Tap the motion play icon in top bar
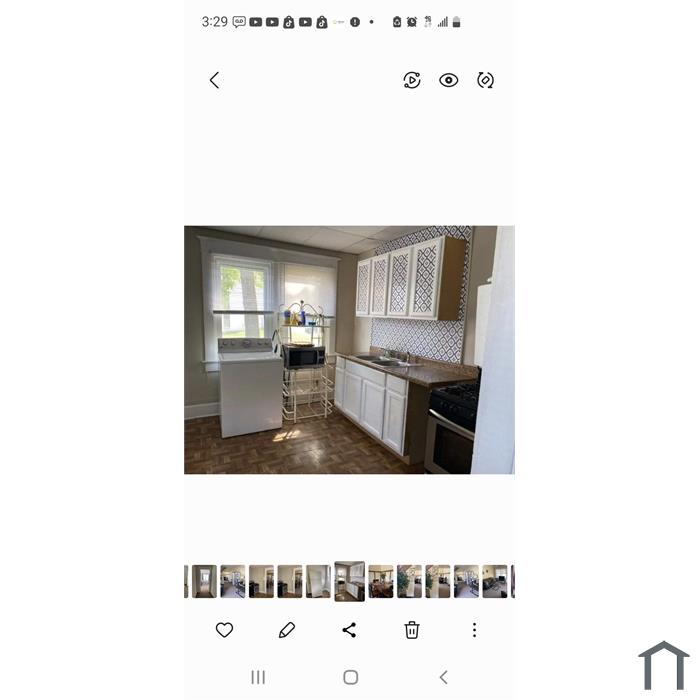 412,80
